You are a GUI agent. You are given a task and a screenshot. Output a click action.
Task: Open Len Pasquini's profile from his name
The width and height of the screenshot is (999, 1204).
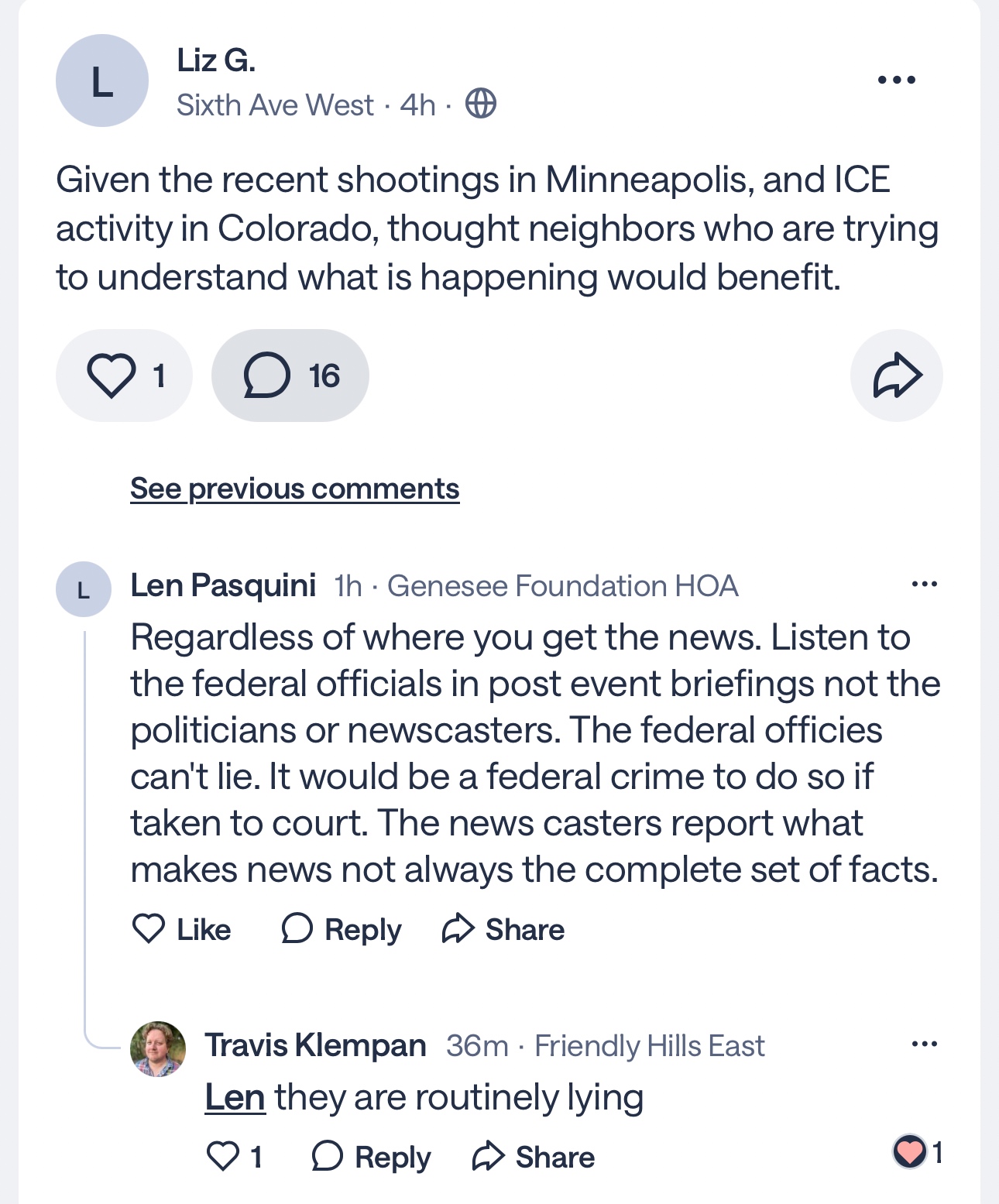point(223,586)
